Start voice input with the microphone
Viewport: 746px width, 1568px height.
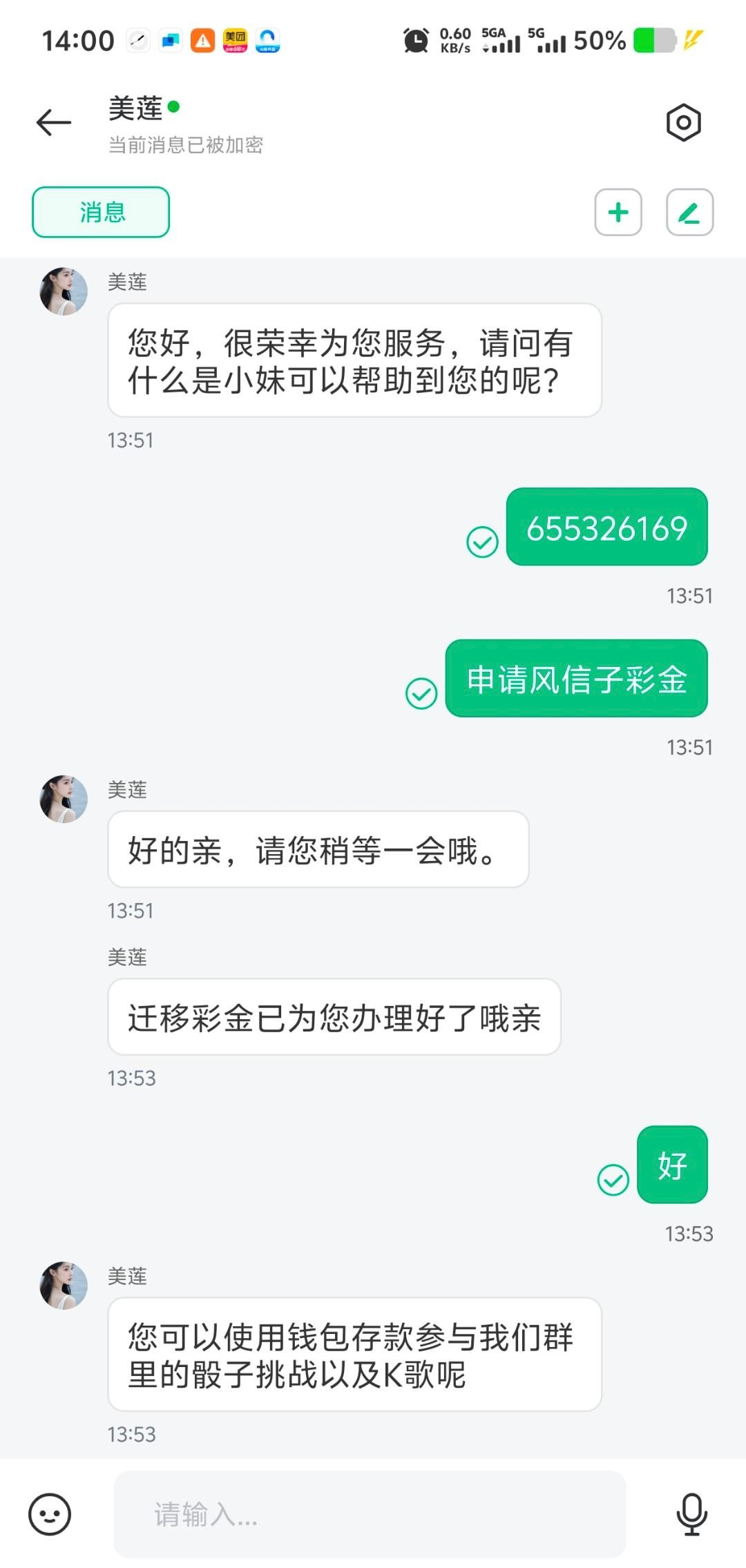pyautogui.click(x=691, y=1514)
